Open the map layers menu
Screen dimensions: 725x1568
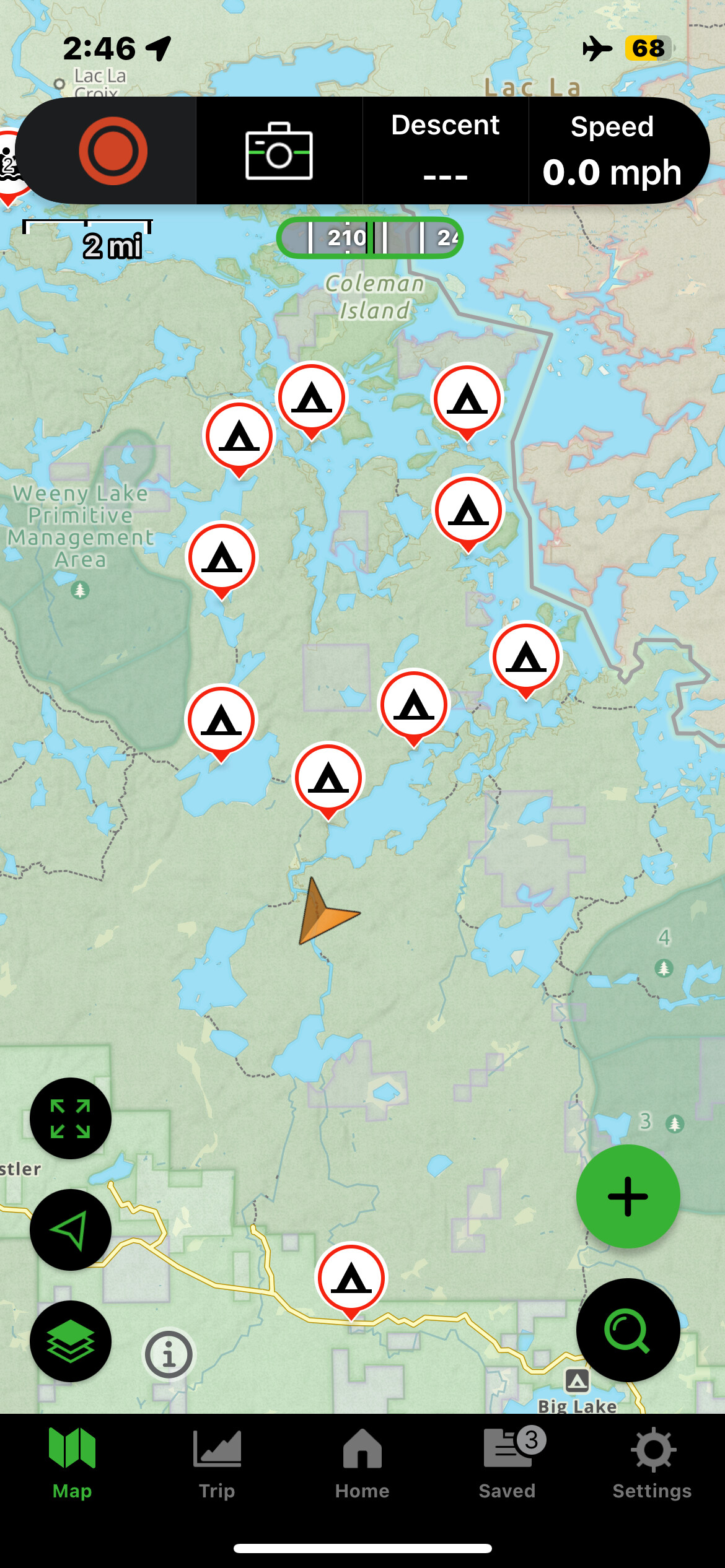(71, 1341)
